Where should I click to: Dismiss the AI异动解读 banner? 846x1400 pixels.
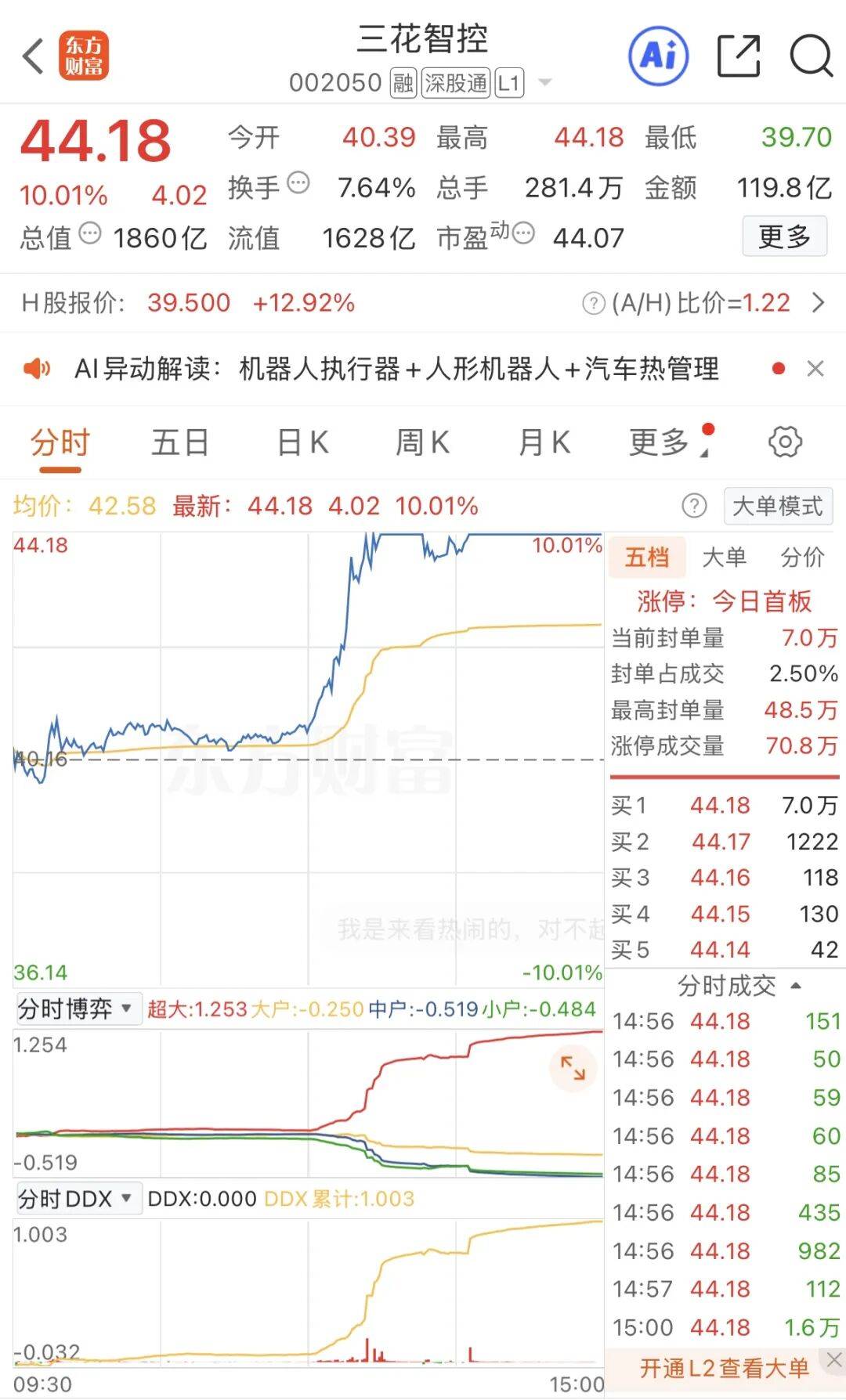(x=815, y=369)
